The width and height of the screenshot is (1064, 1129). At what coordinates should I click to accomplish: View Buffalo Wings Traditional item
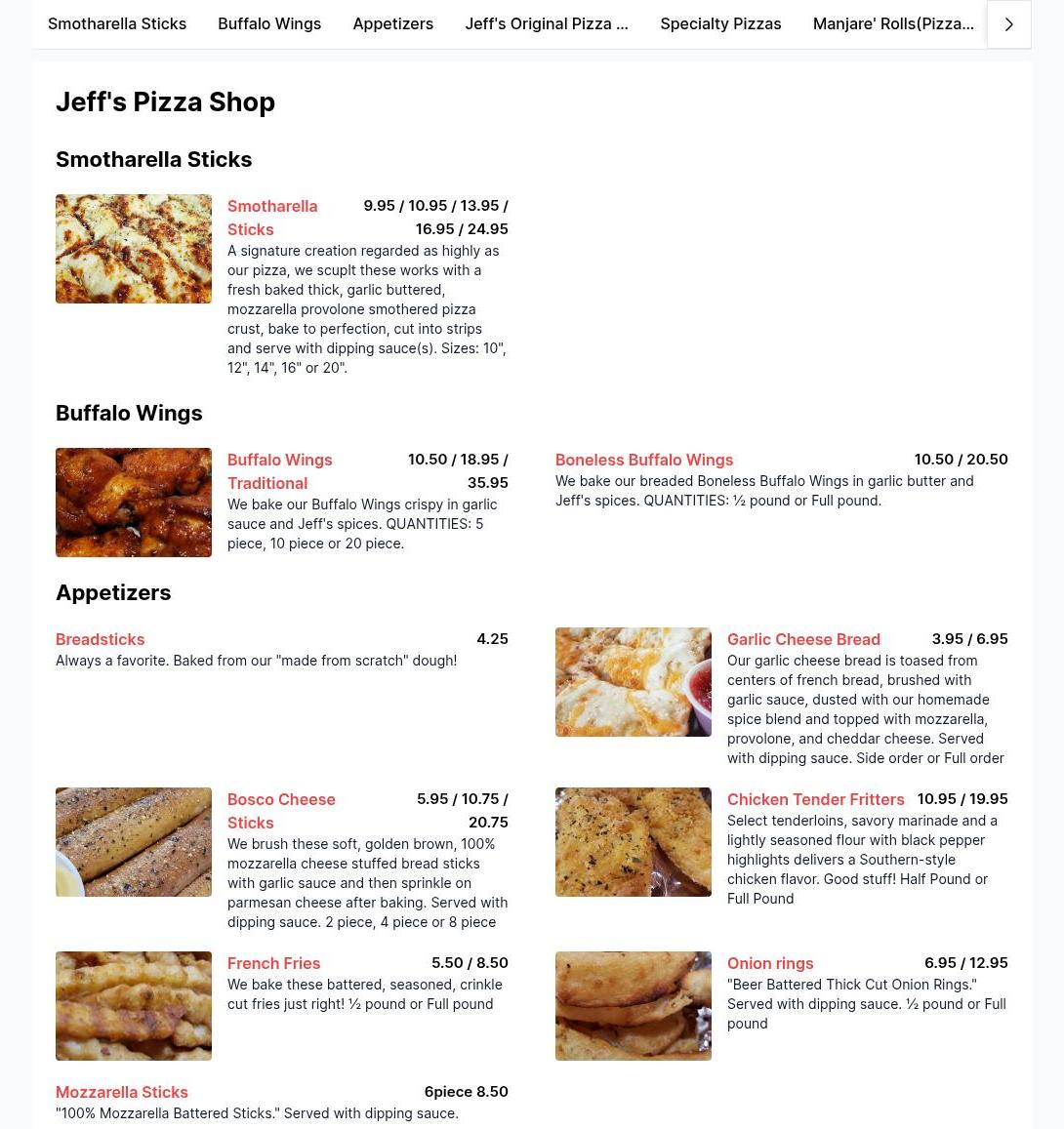[279, 470]
